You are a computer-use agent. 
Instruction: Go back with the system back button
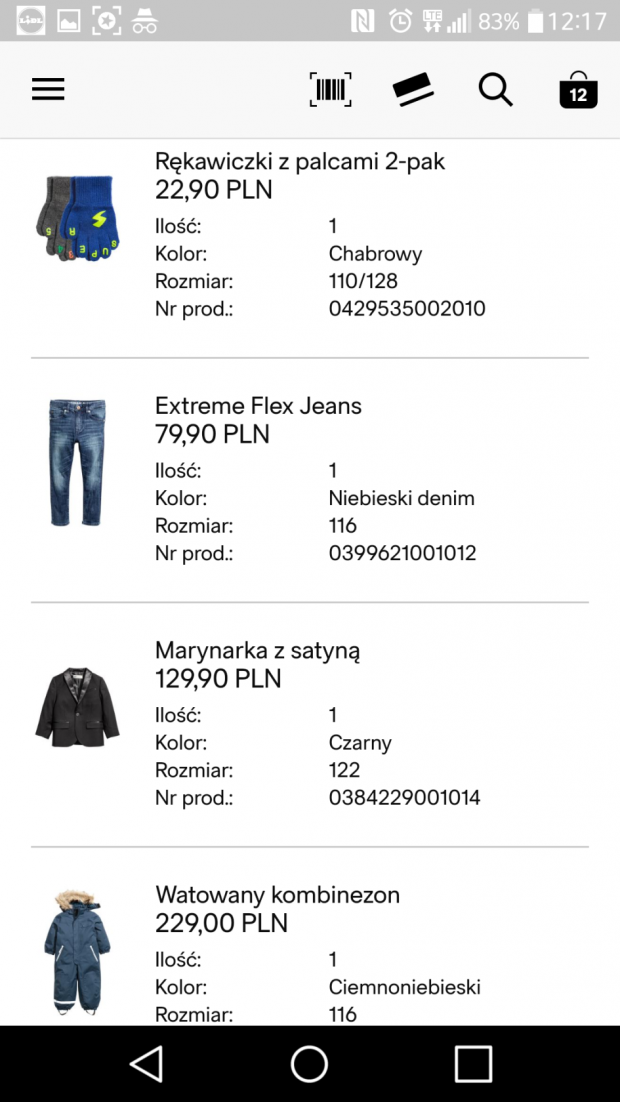pyautogui.click(x=146, y=1063)
